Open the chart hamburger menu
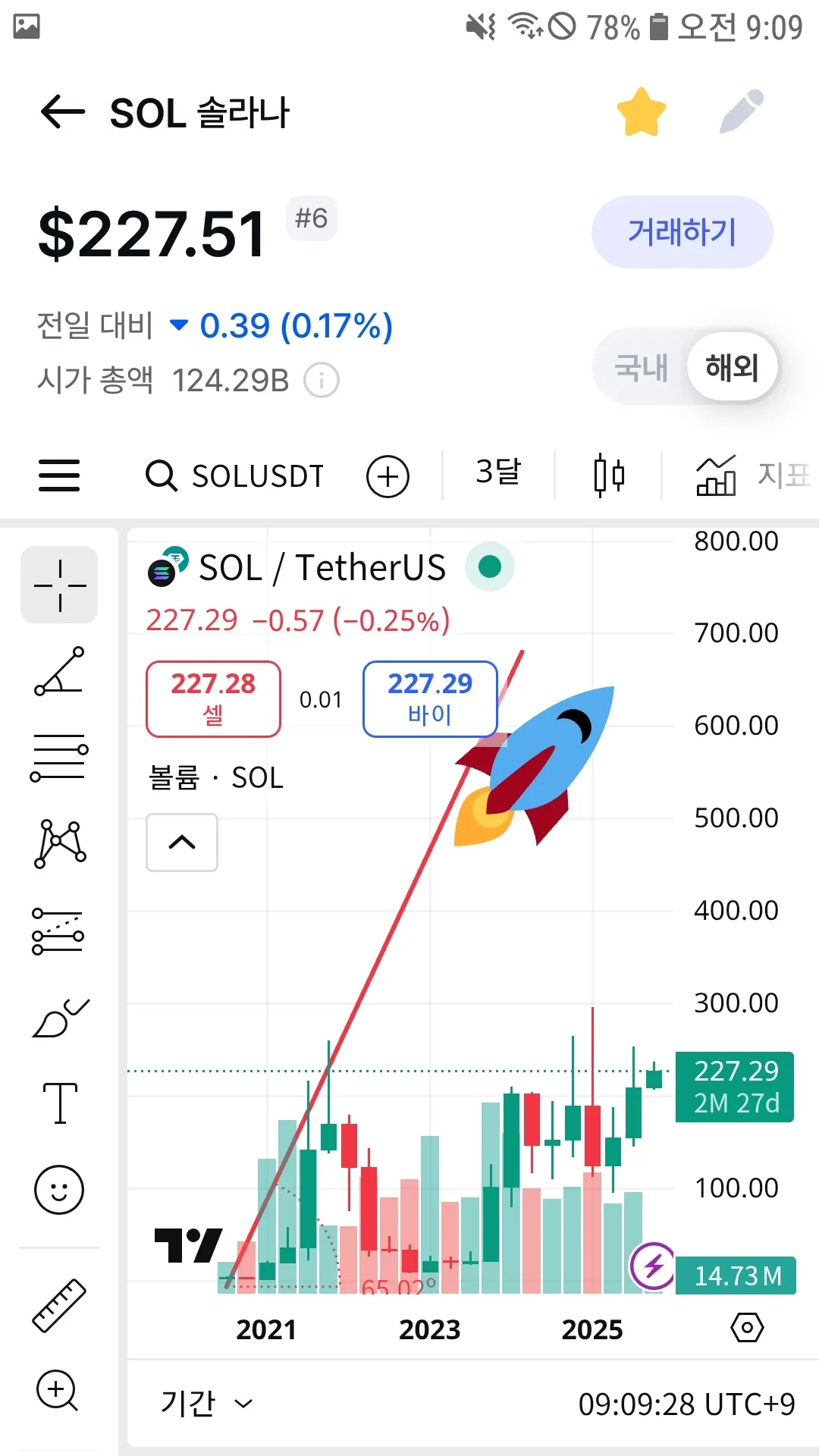The width and height of the screenshot is (819, 1456). 59,475
